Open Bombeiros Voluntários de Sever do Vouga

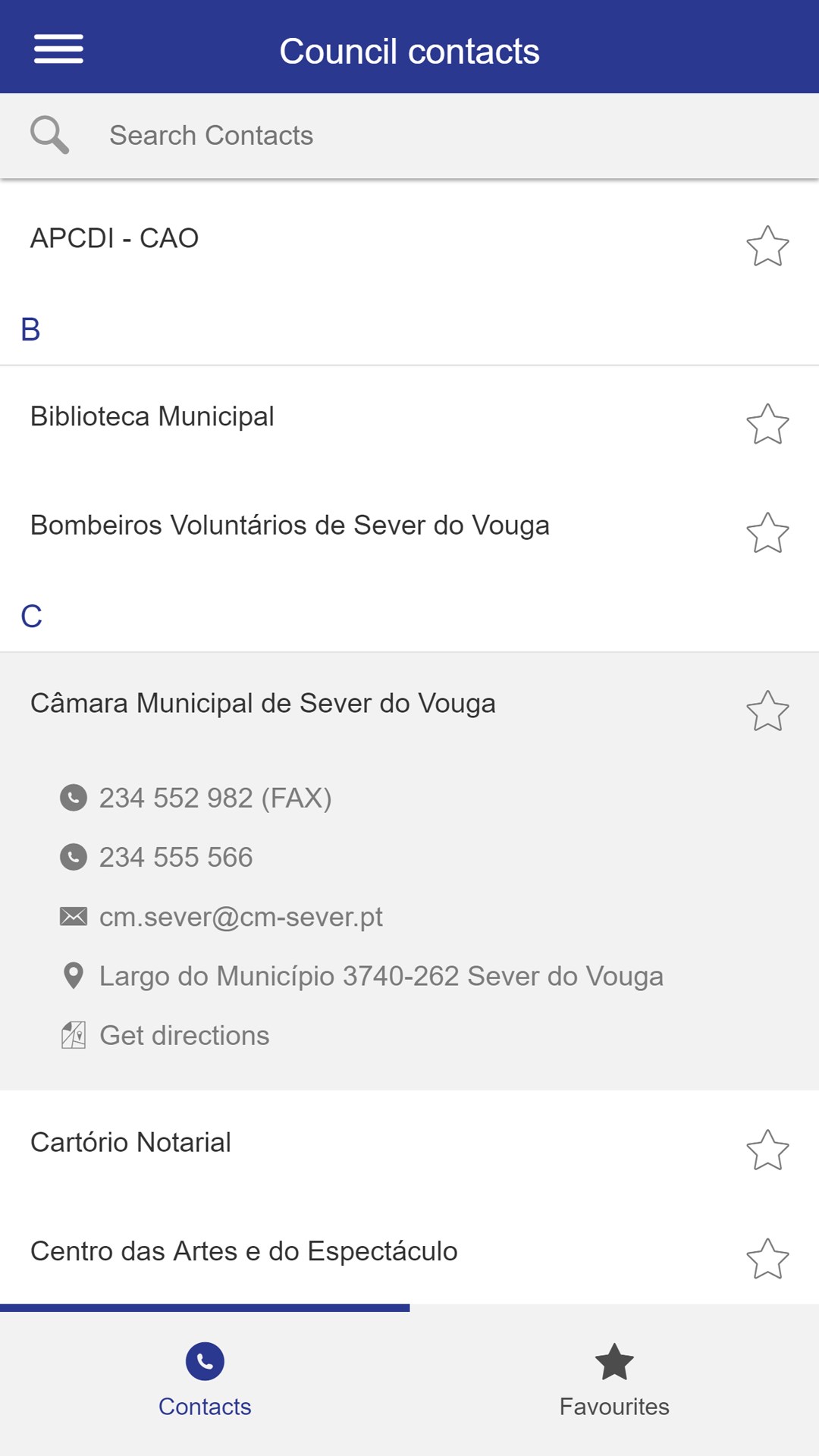pos(290,526)
